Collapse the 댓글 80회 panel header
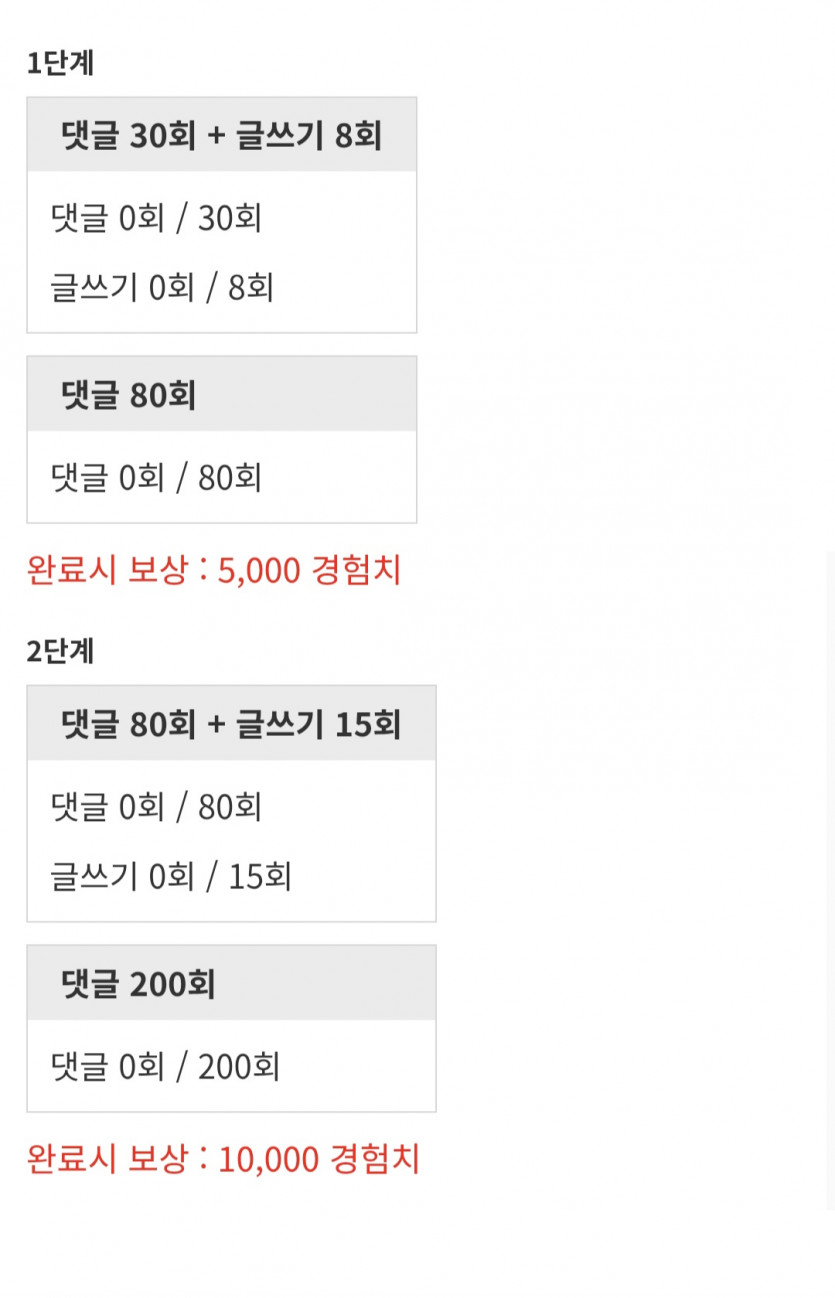This screenshot has width=835, height=1298. (221, 393)
